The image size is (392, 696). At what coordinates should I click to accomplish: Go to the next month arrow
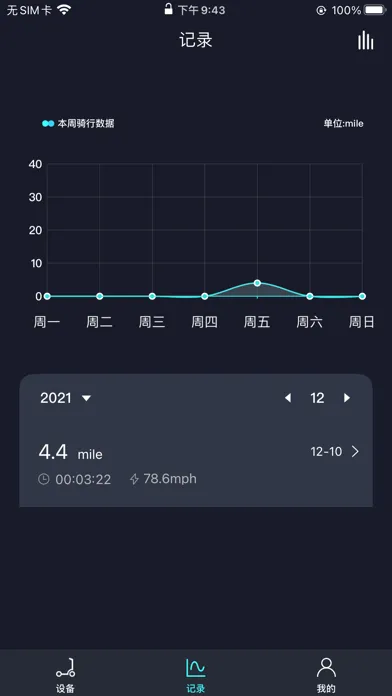[347, 398]
